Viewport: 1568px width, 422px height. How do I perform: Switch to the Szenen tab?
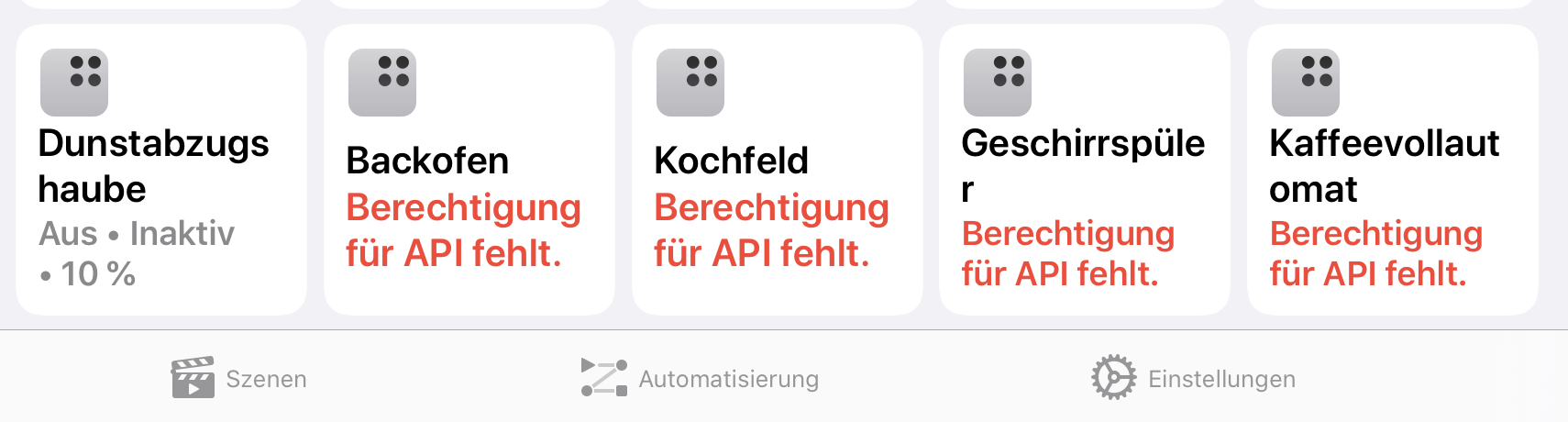239,378
